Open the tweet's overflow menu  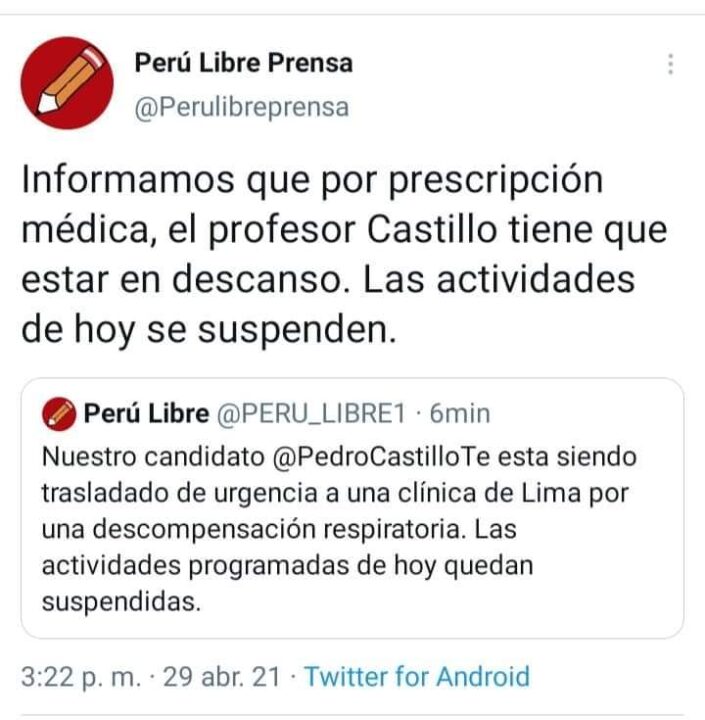click(670, 65)
